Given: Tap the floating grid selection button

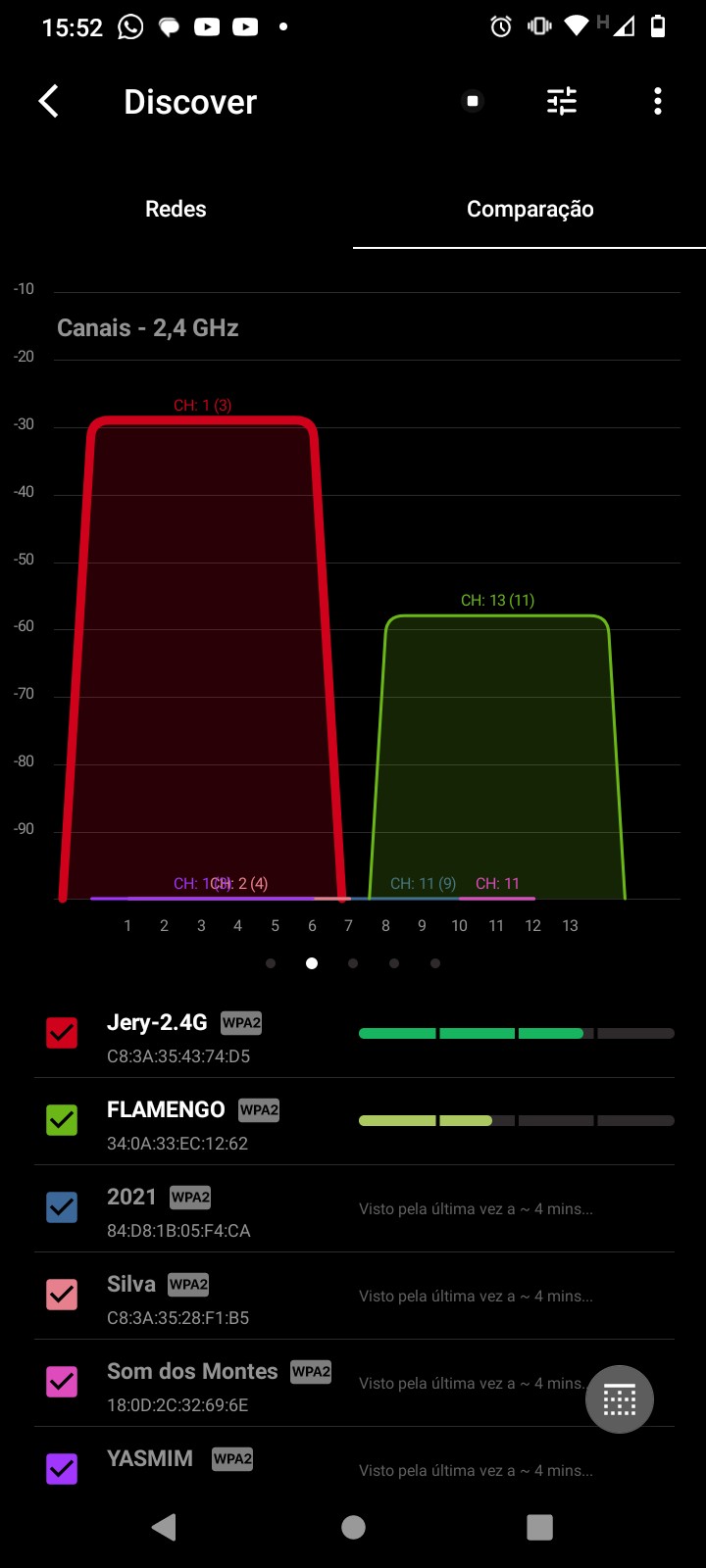Looking at the screenshot, I should pyautogui.click(x=620, y=1399).
